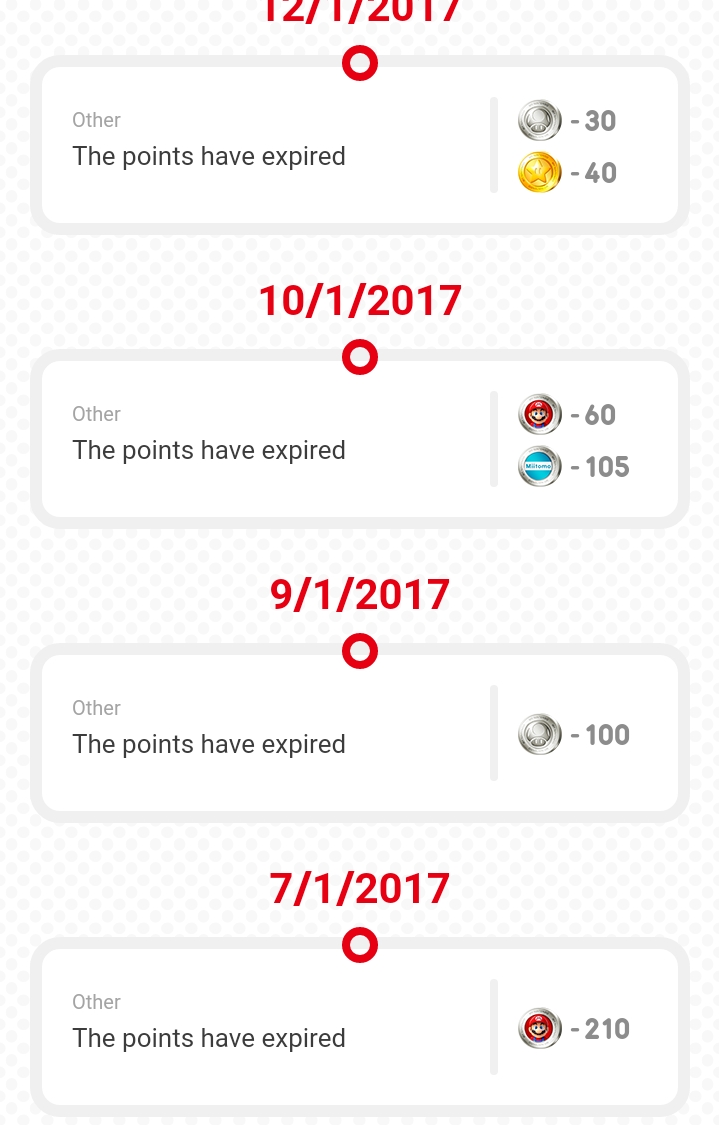The image size is (719, 1125).
Task: View the 9/1/2017 expired points card
Action: point(360,733)
